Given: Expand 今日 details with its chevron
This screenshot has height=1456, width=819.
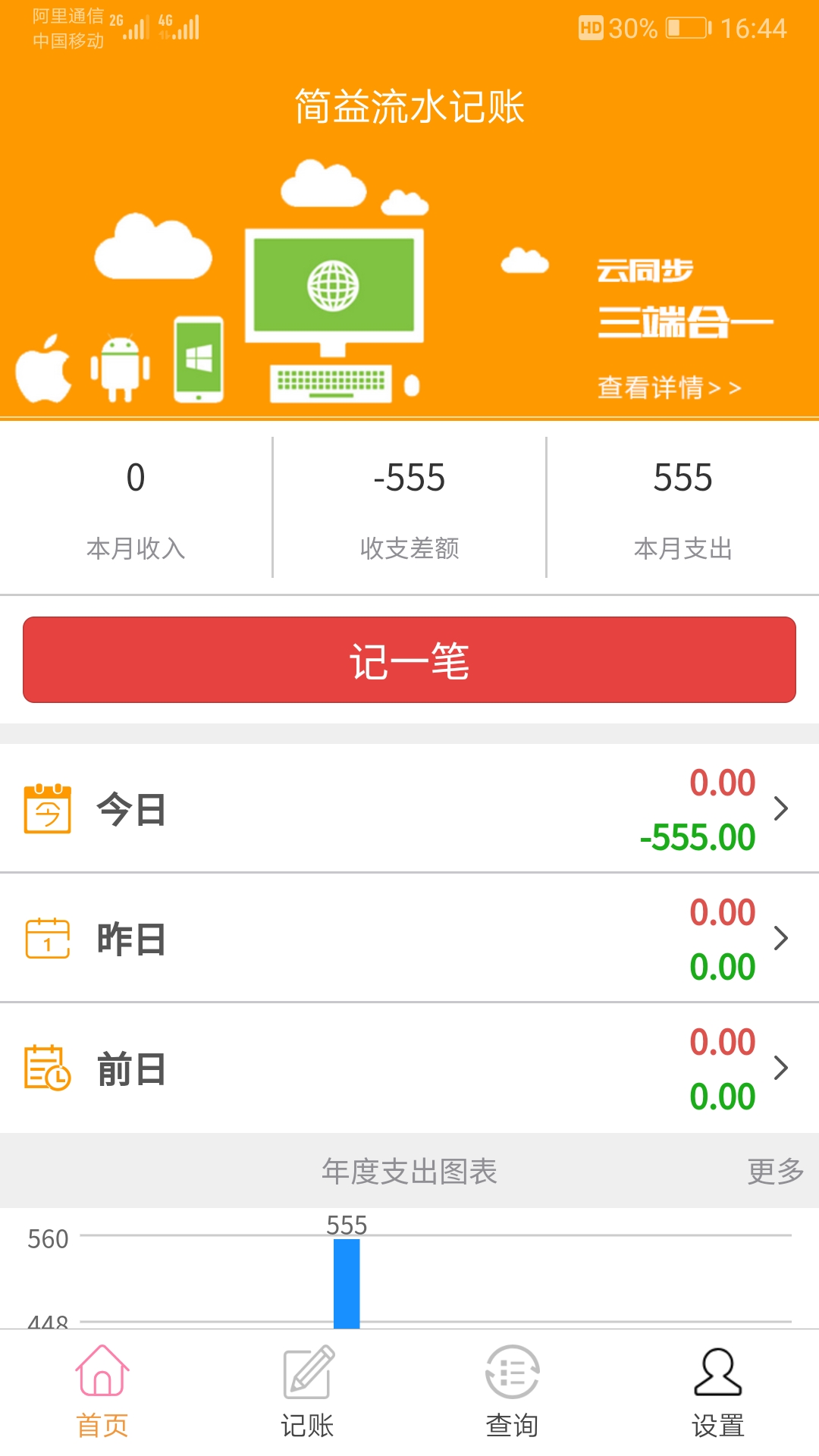Looking at the screenshot, I should (781, 810).
